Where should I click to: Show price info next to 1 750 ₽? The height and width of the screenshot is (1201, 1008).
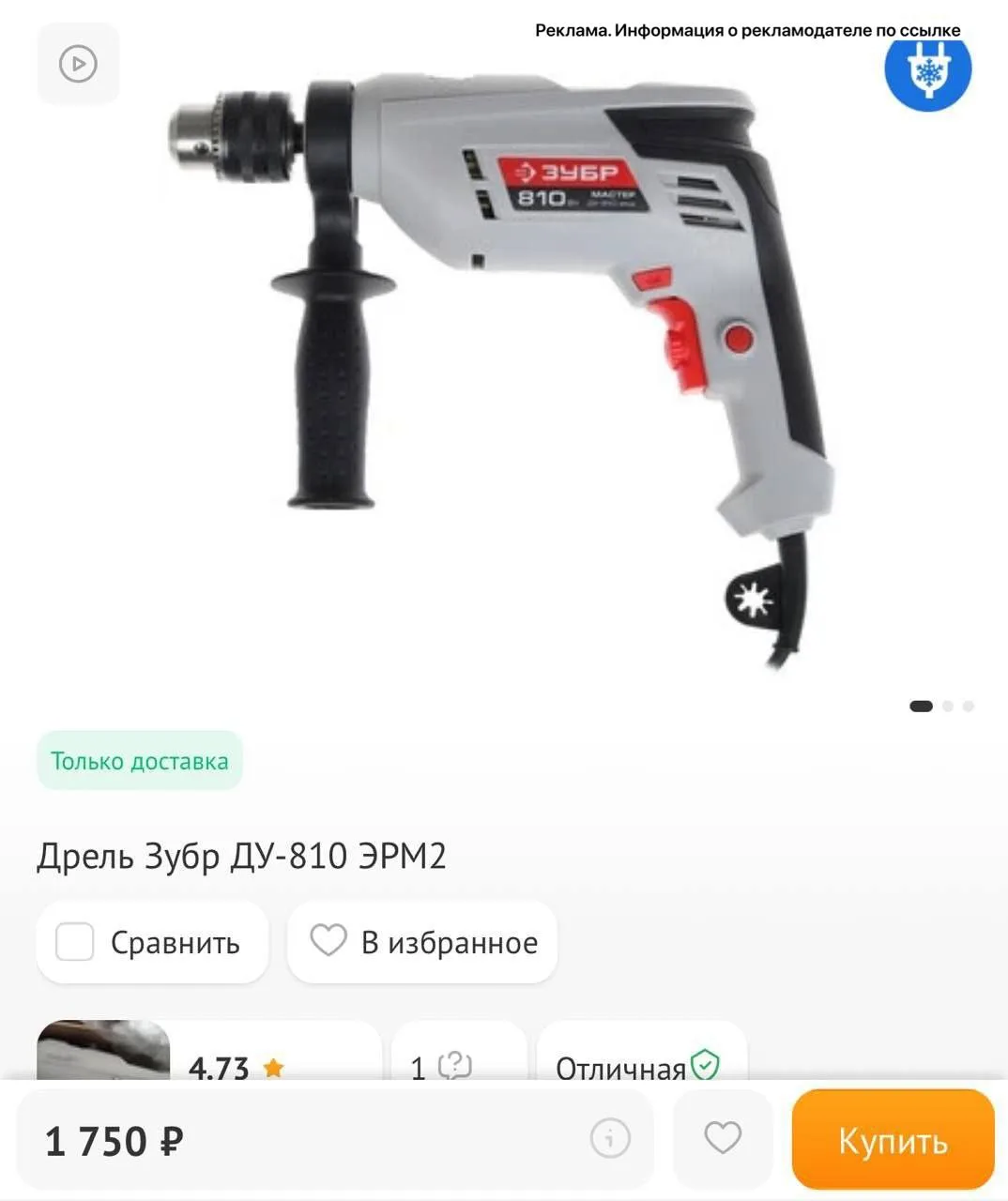pyautogui.click(x=610, y=1138)
